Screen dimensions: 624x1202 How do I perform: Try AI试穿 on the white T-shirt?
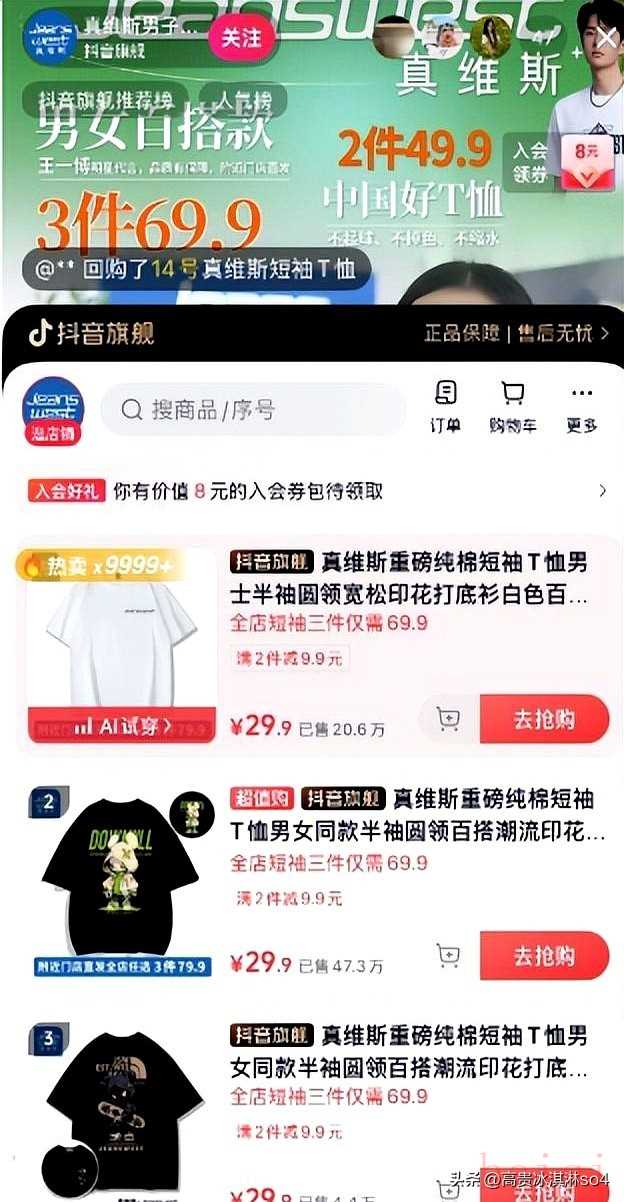tap(122, 725)
